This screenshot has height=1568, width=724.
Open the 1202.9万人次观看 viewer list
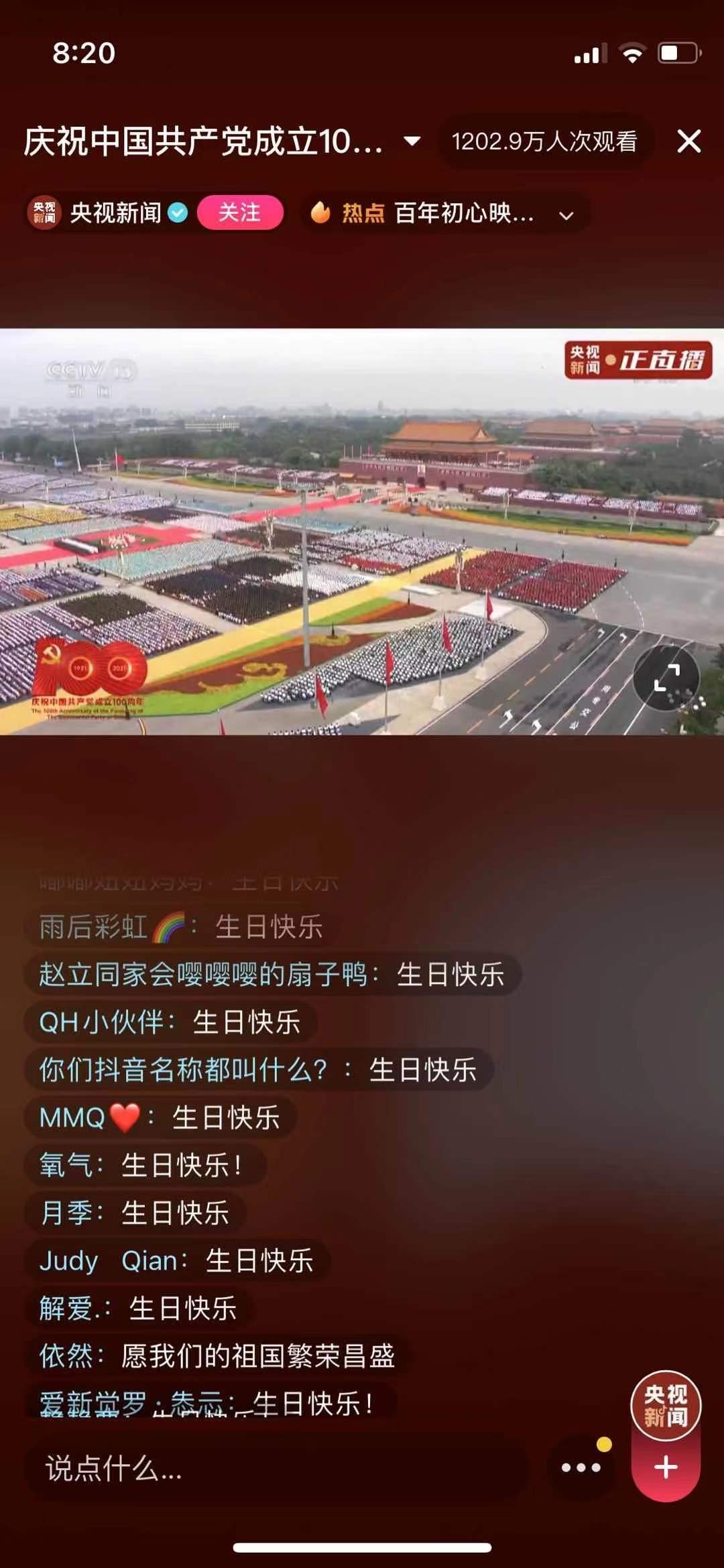[544, 141]
